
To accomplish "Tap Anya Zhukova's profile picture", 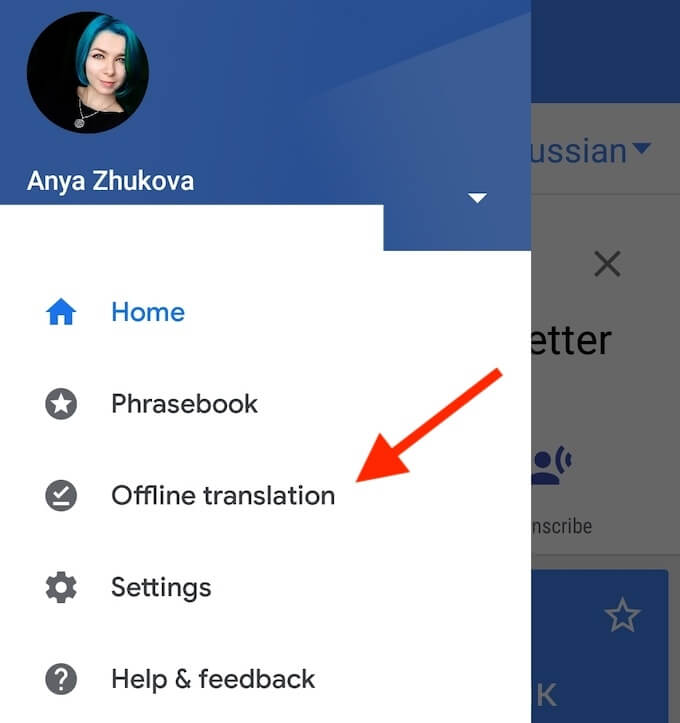I will click(x=88, y=73).
